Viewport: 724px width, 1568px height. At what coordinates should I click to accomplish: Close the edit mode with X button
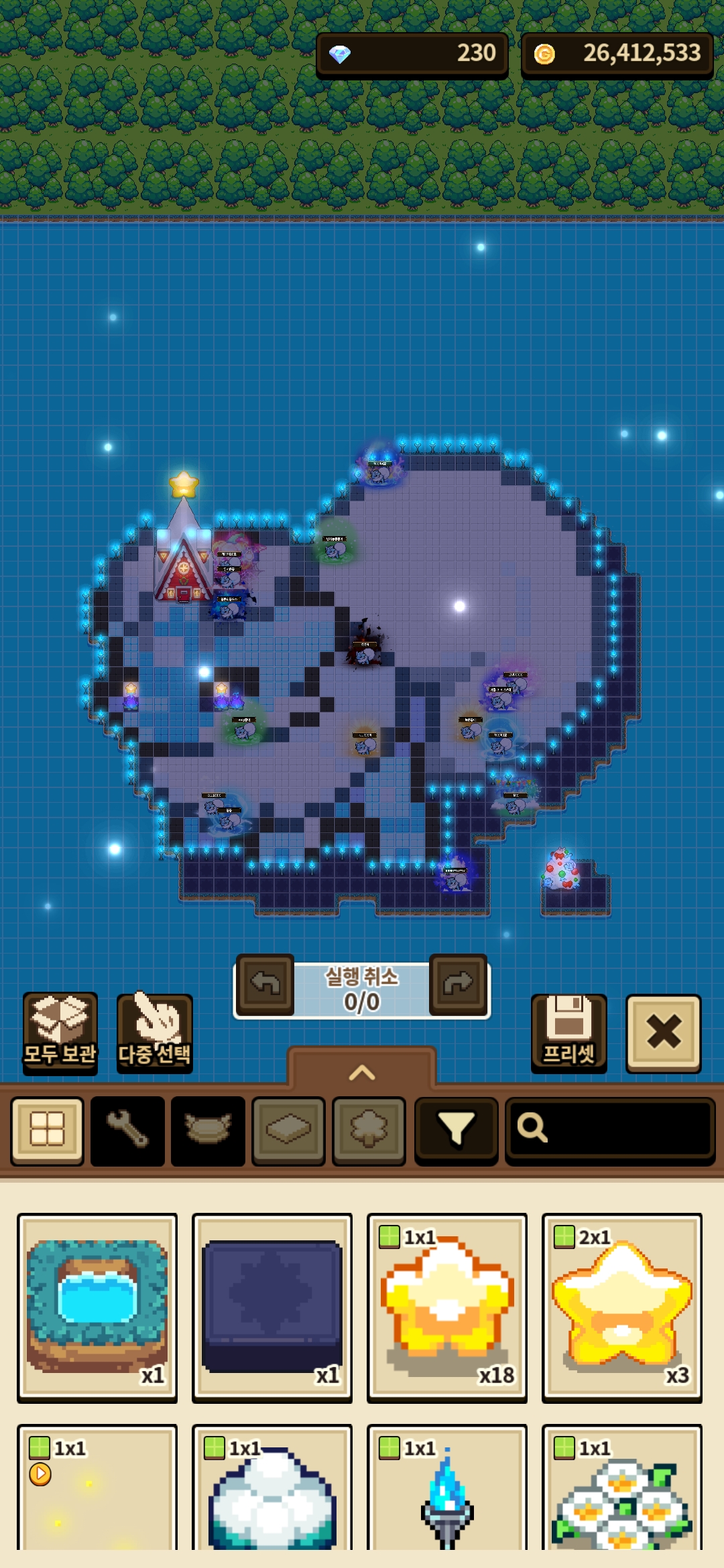[x=663, y=1032]
